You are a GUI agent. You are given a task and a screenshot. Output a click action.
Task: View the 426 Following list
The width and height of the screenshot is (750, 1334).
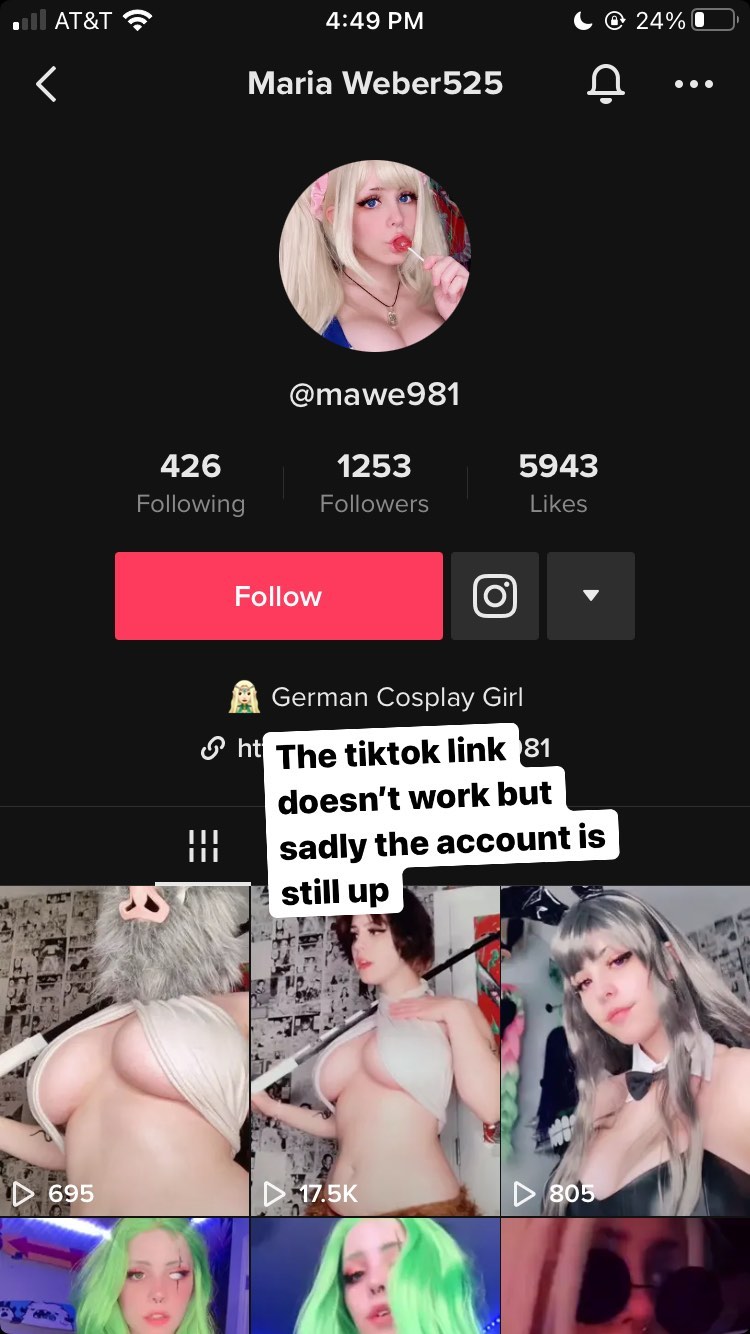click(x=190, y=483)
